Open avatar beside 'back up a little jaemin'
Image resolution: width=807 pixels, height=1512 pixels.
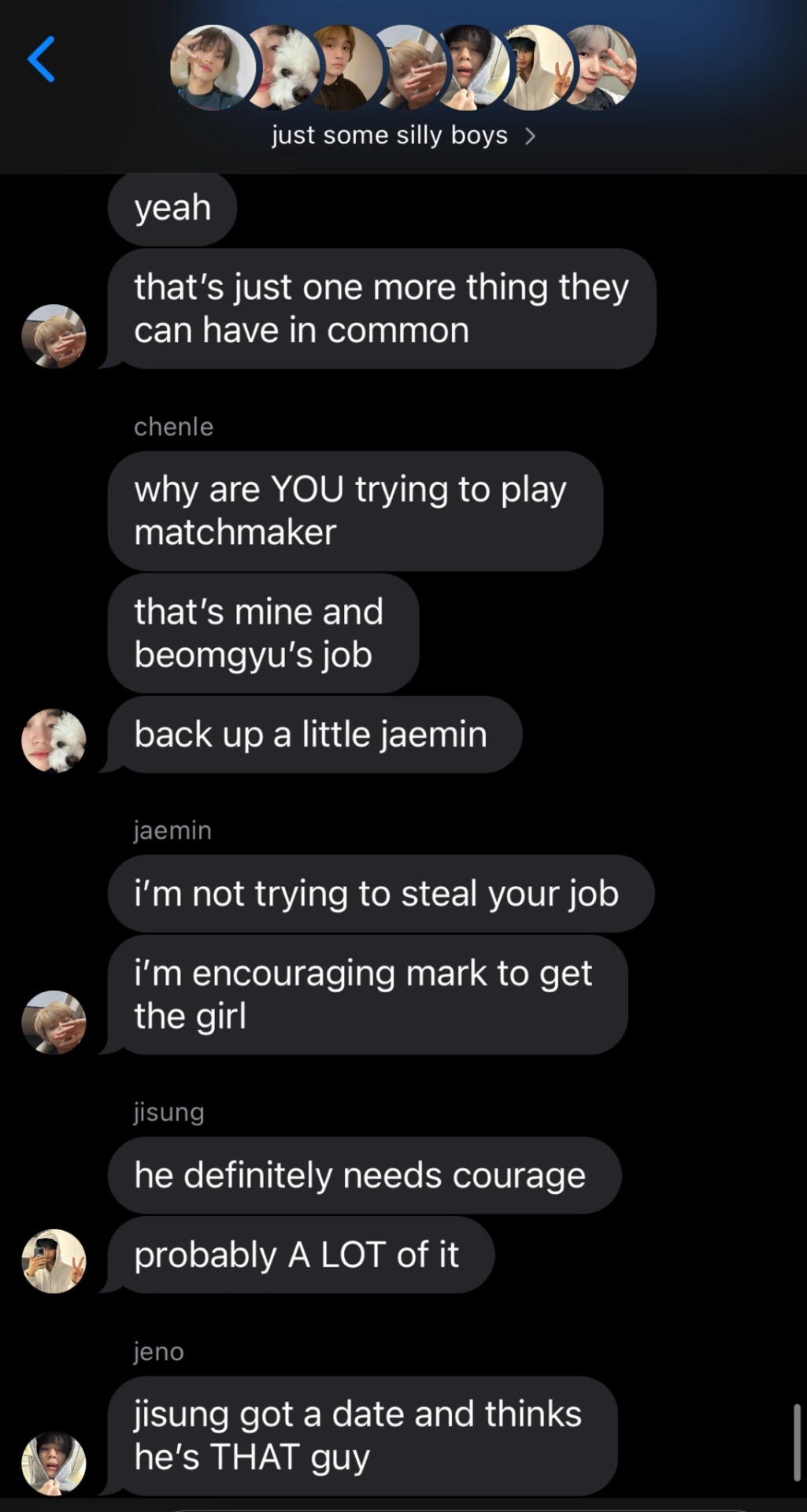coord(54,741)
